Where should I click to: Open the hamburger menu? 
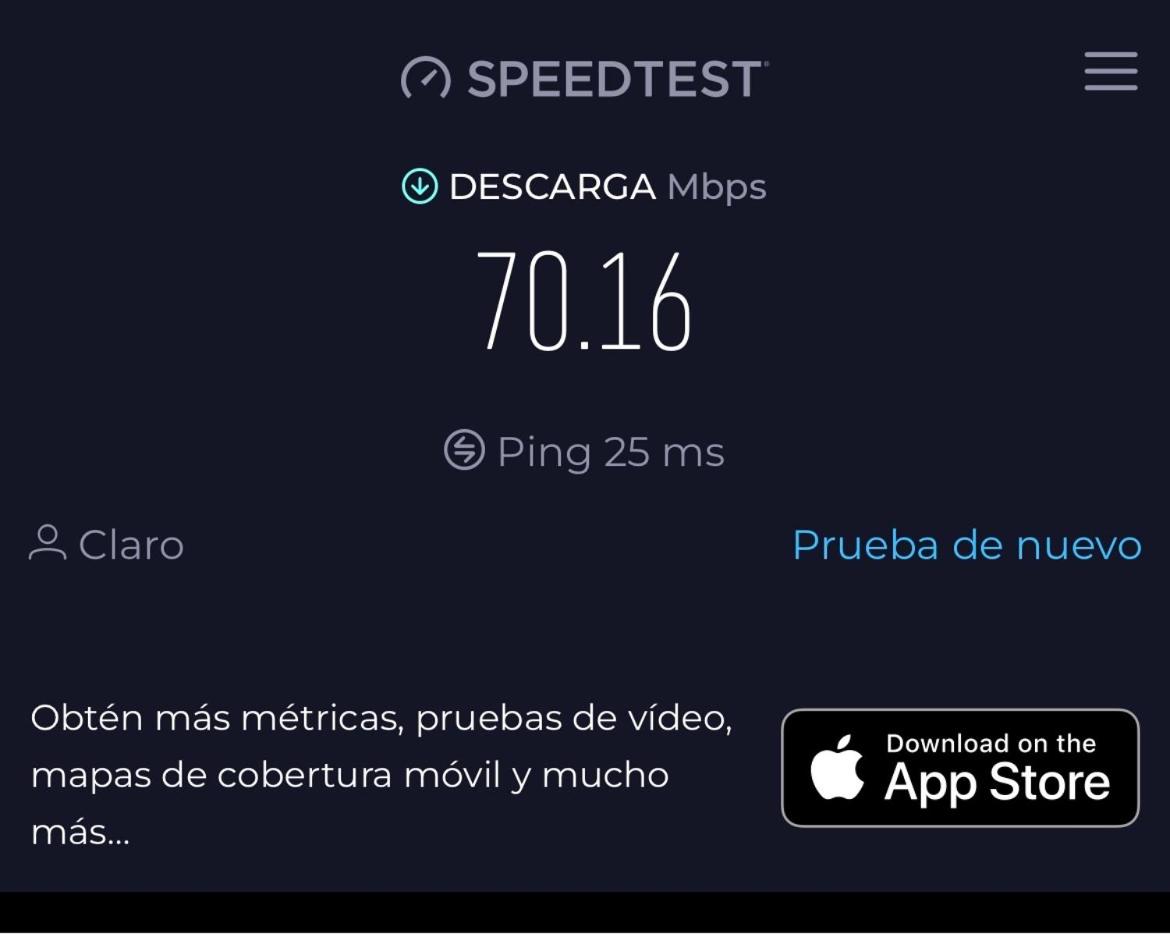(x=1111, y=72)
